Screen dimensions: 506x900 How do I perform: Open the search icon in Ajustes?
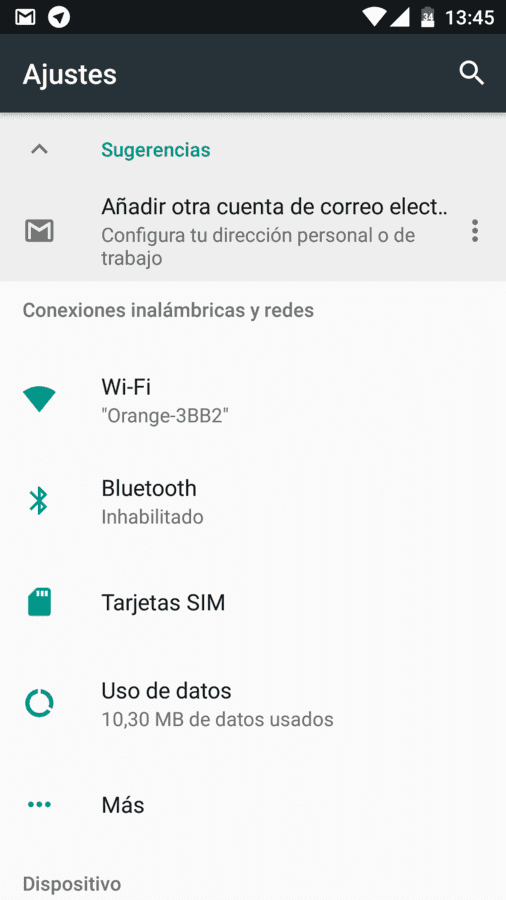(x=472, y=73)
